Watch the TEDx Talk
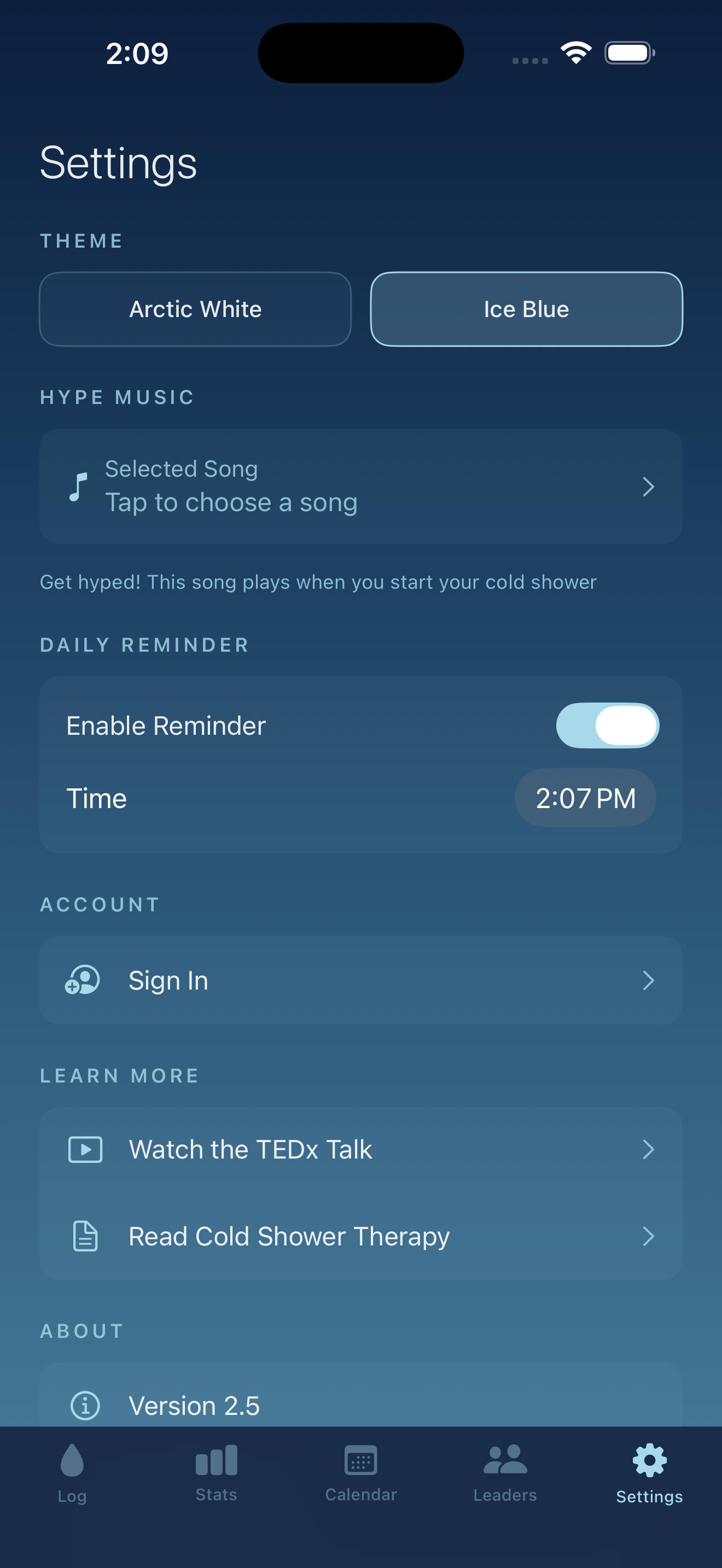This screenshot has height=1568, width=722. tap(360, 1150)
